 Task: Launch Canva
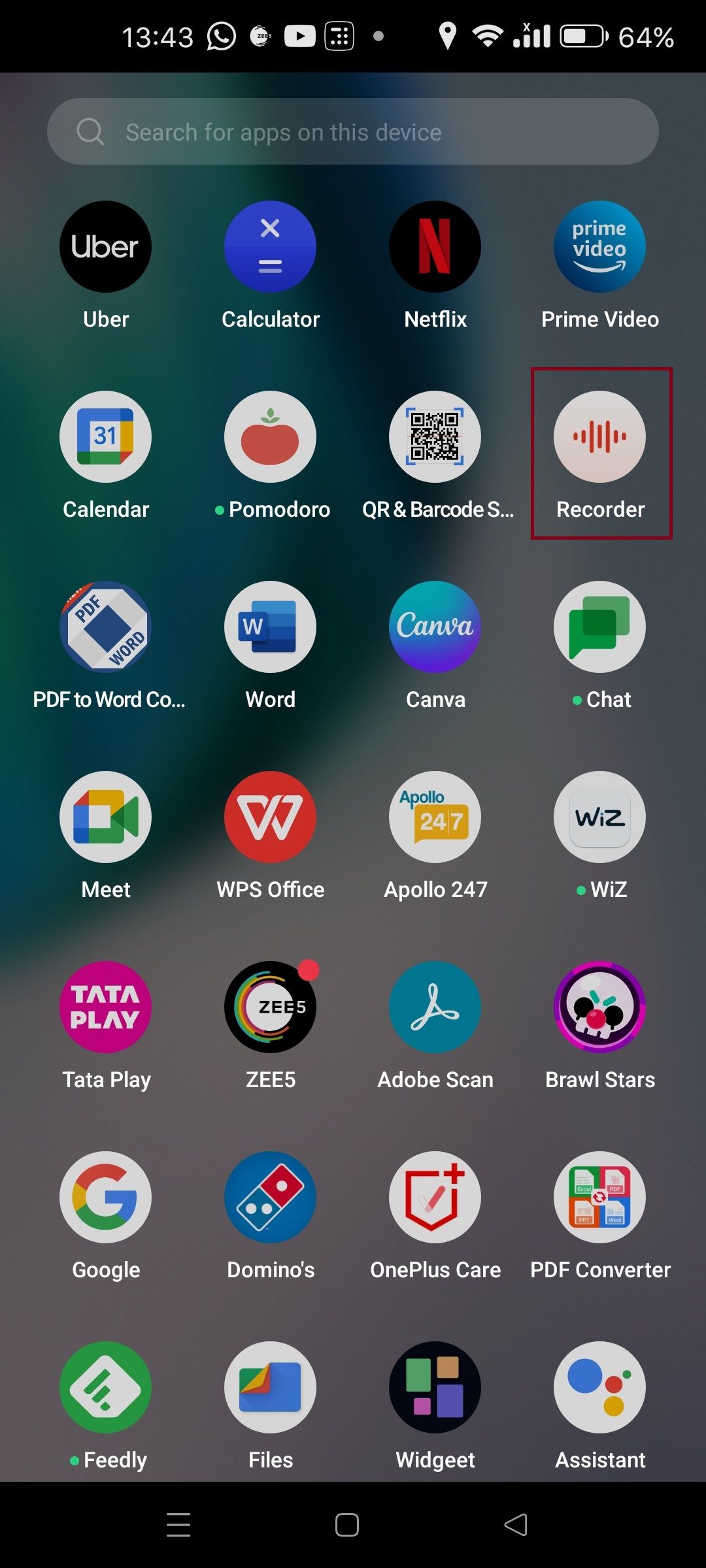pyautogui.click(x=435, y=627)
